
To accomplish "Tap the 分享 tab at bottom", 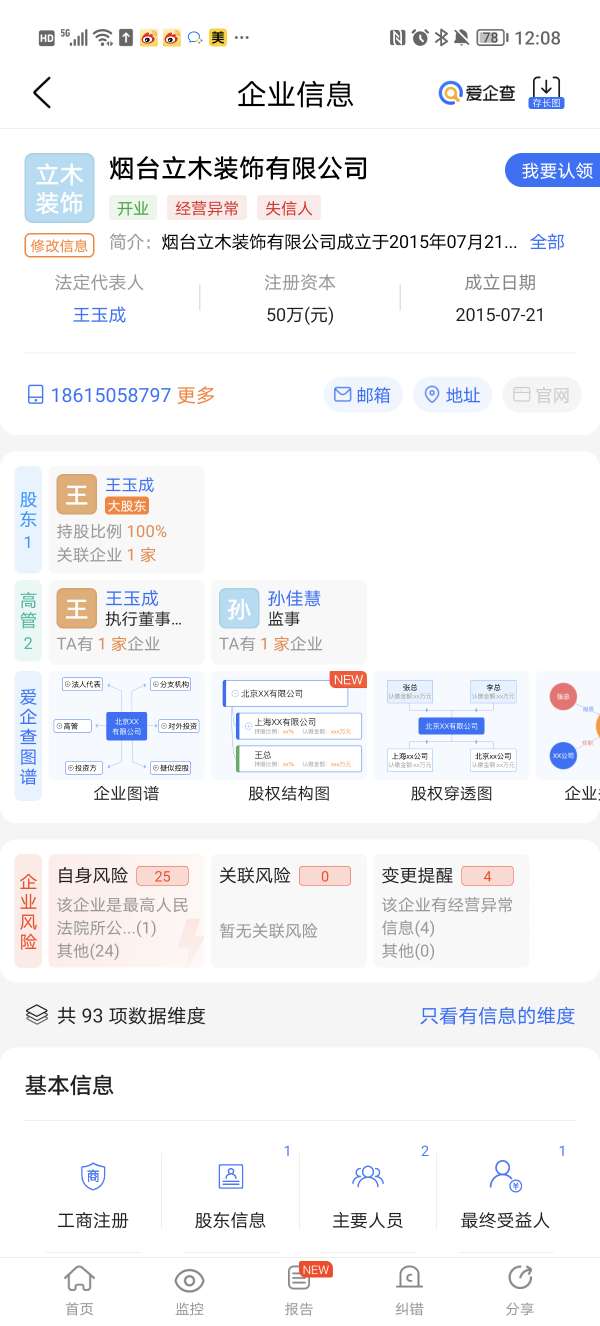I will tap(519, 1292).
